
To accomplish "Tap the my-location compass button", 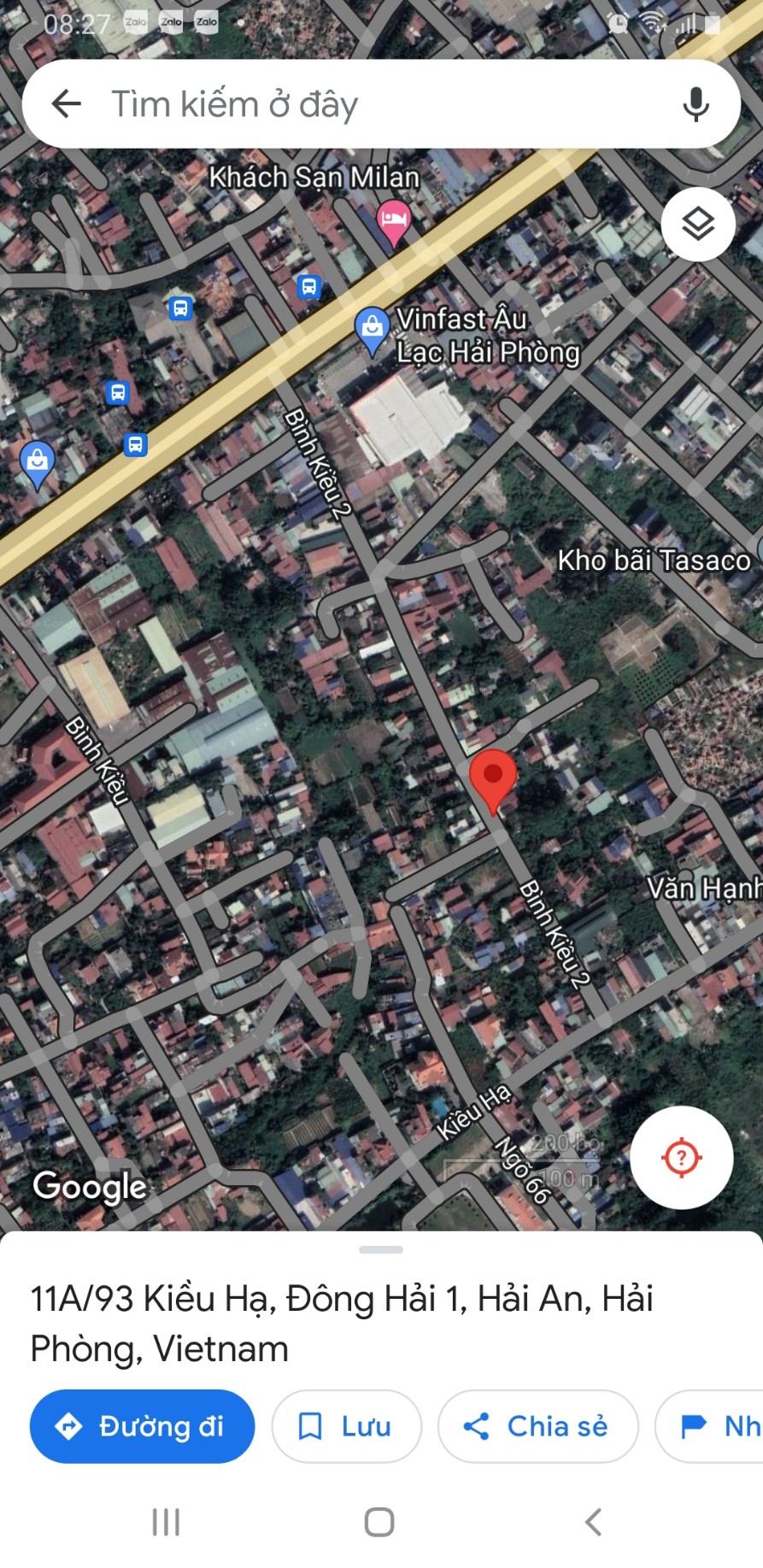I will point(680,1157).
